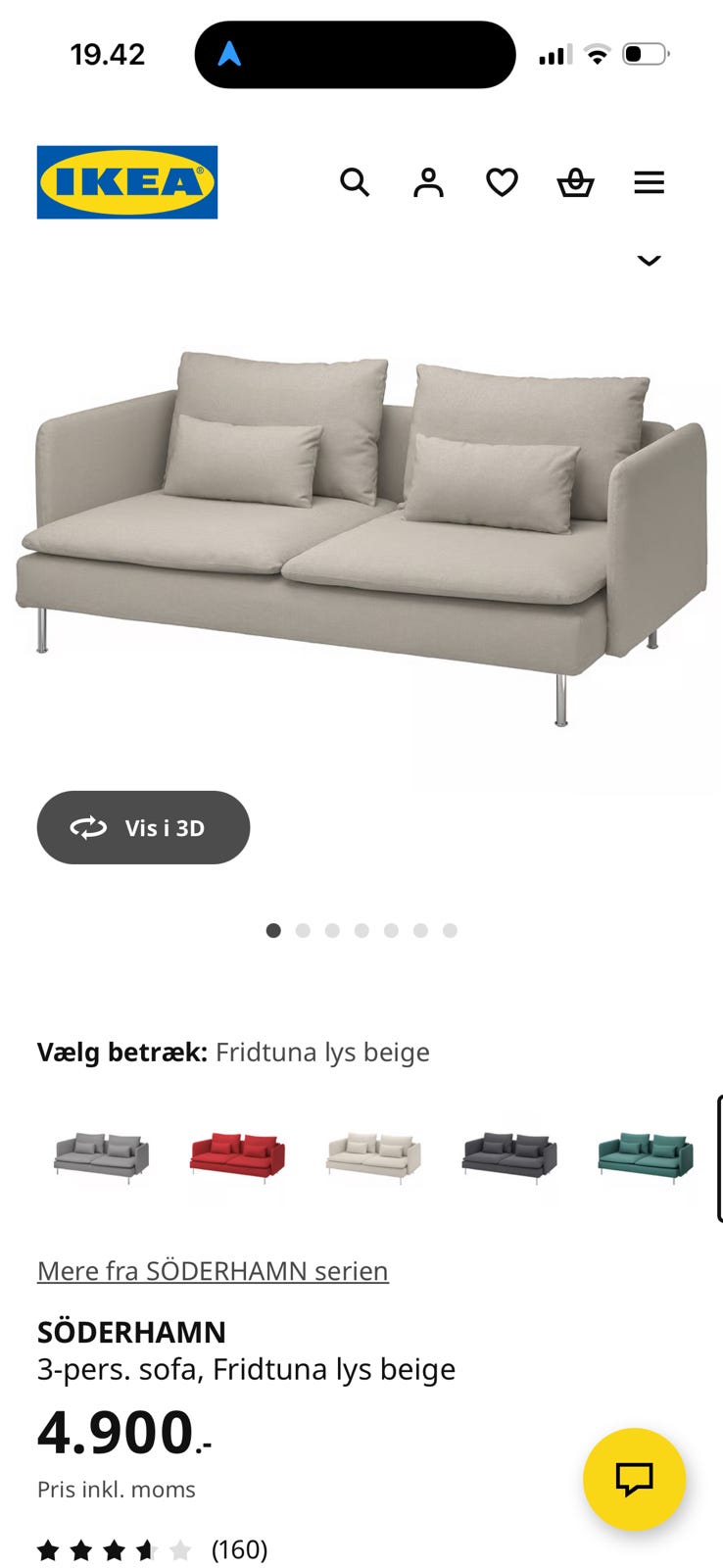
Task: Click the rotate arrows in Vis i 3D
Action: pyautogui.click(x=90, y=827)
